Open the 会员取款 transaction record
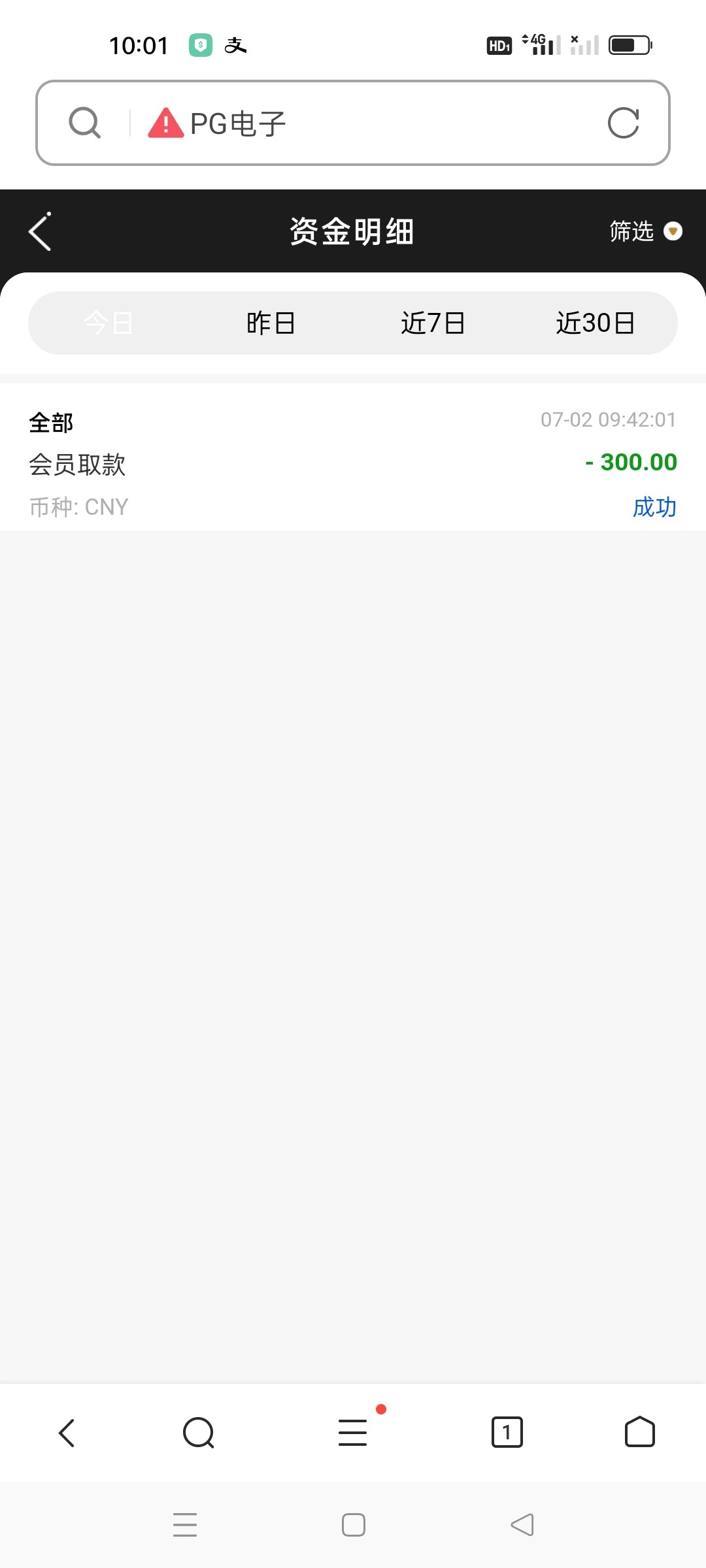The width and height of the screenshot is (706, 1568). 353,463
